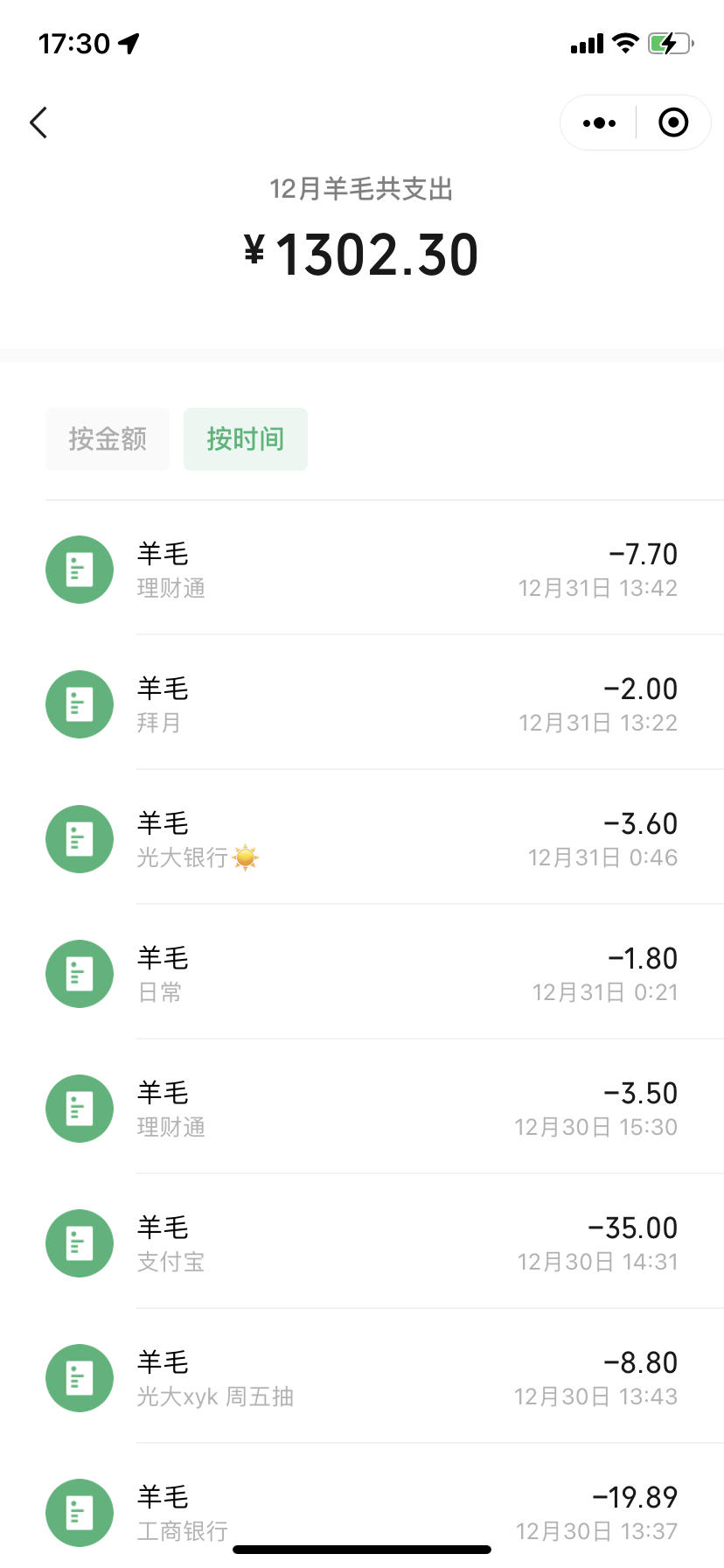Open the 理财通 record of -7.70
Viewport: 724px width, 1568px height.
coord(362,570)
